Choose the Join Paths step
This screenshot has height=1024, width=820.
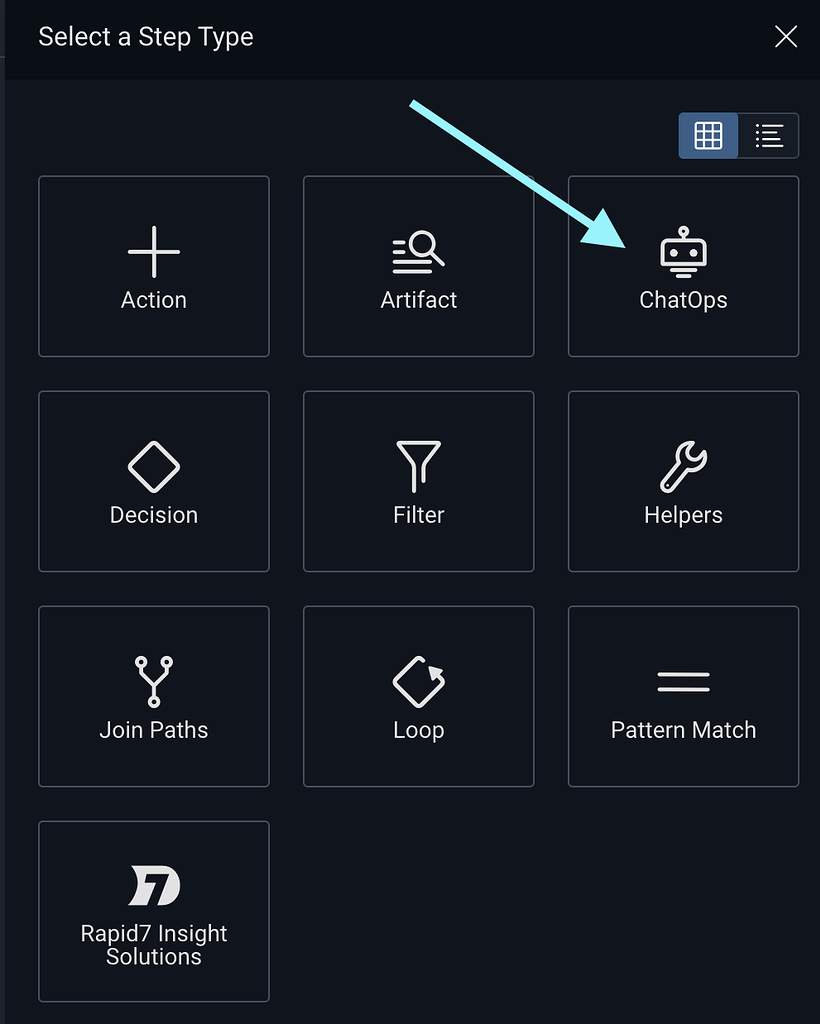click(154, 697)
